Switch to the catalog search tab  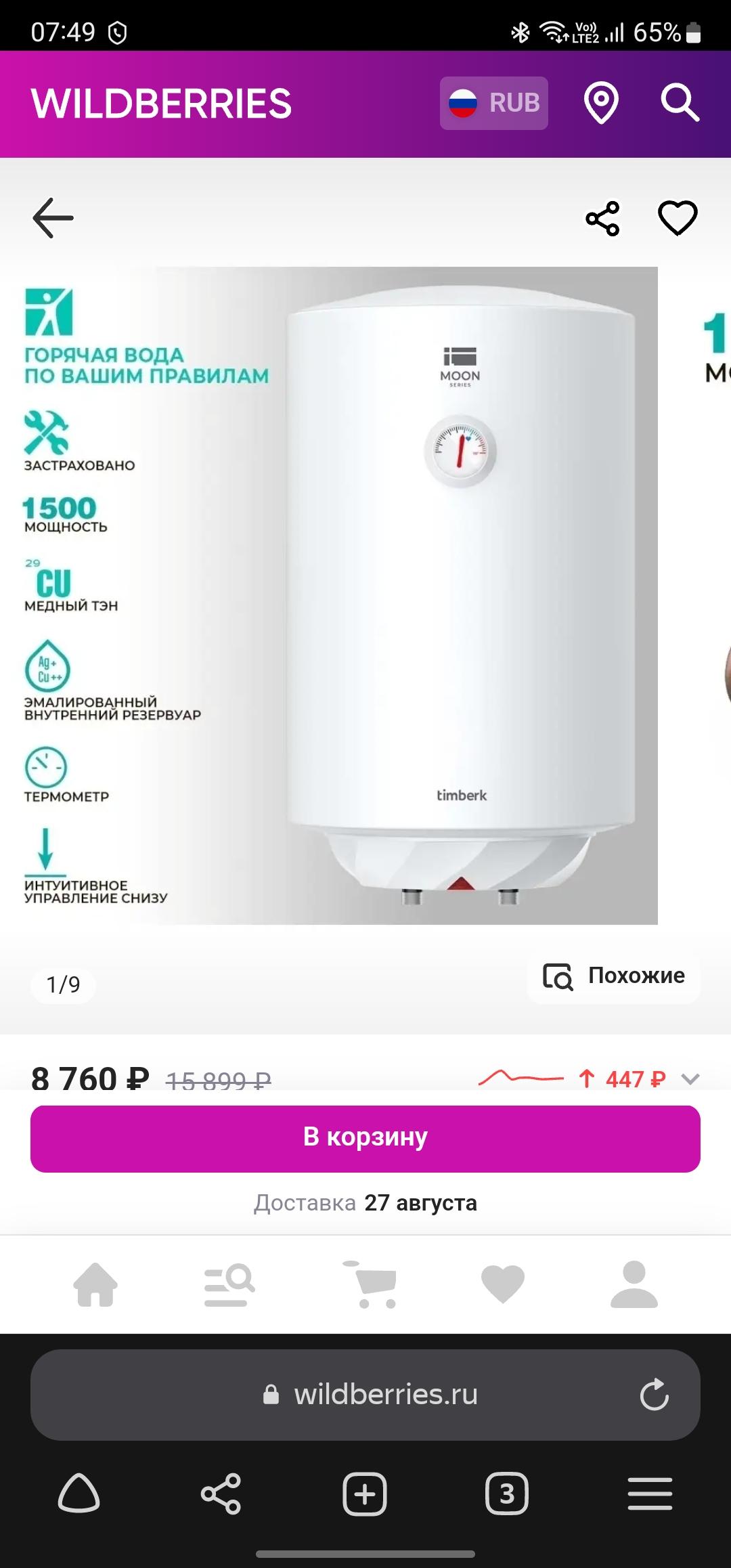point(229,1284)
